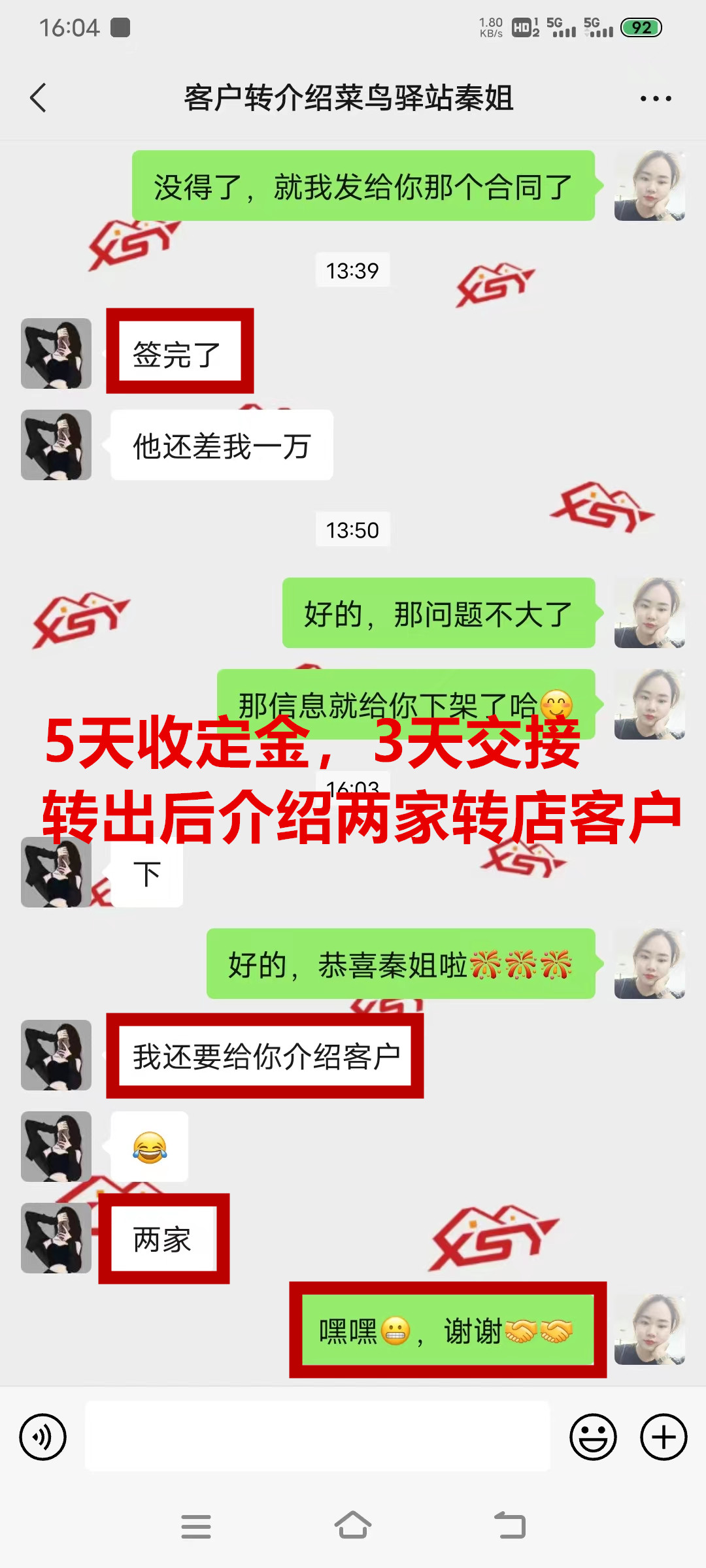Open the chat's three-dot menu

tap(655, 99)
